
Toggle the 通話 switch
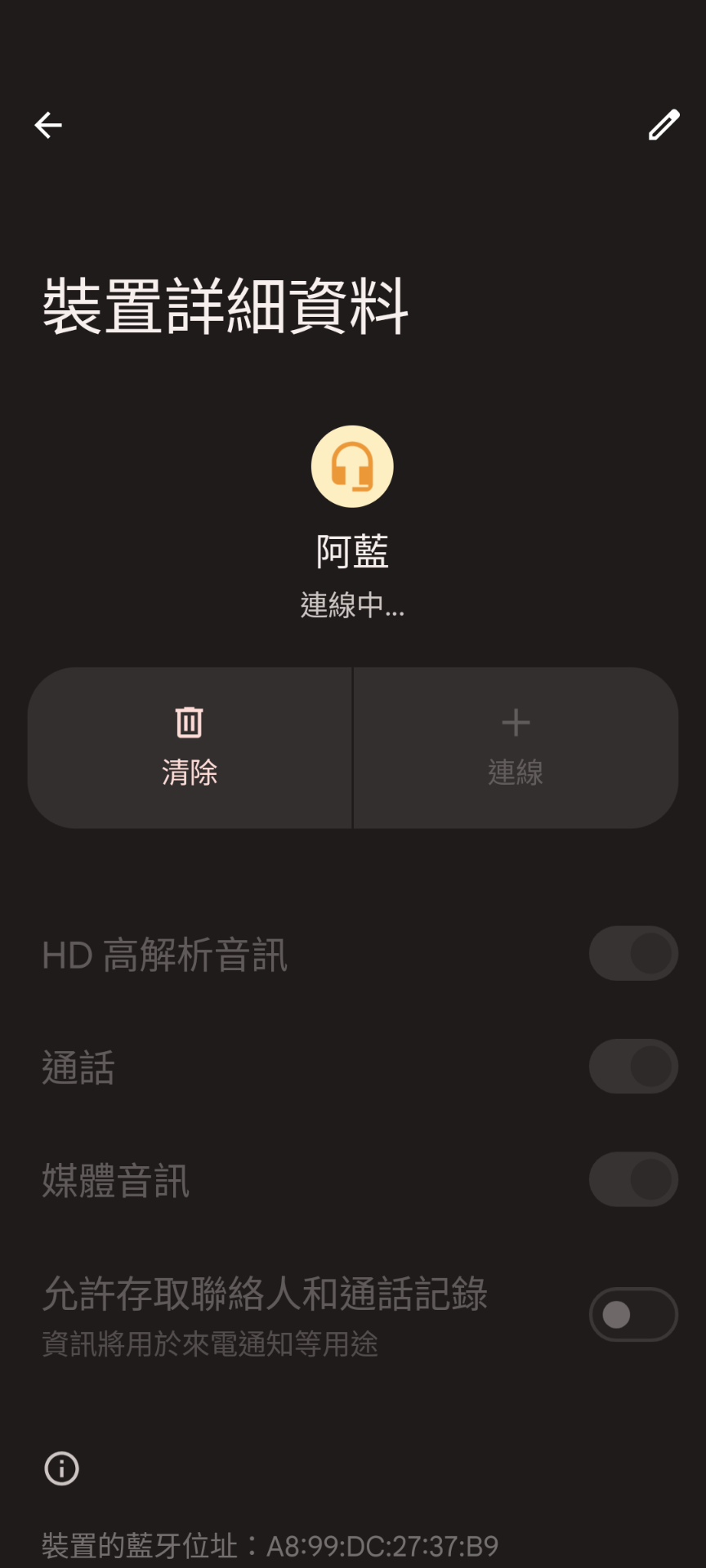pos(633,1067)
